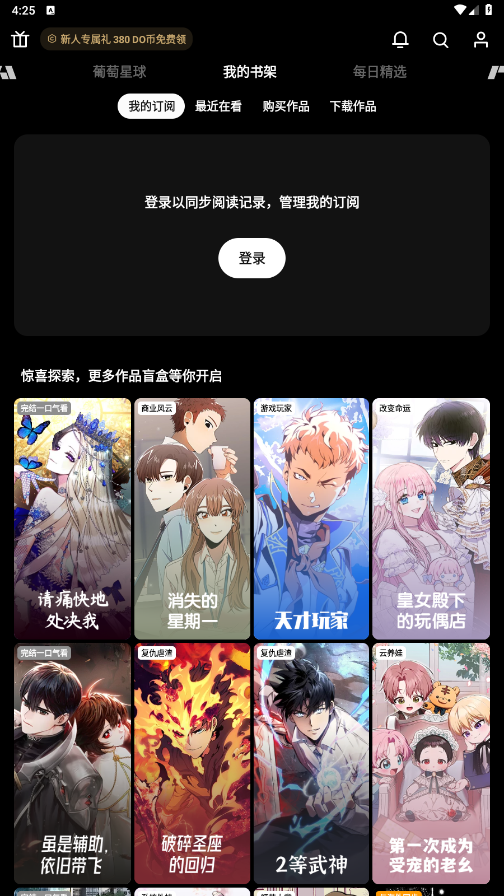Open the comic 皇女殿下的玩偶店
This screenshot has width=504, height=896.
click(x=431, y=519)
